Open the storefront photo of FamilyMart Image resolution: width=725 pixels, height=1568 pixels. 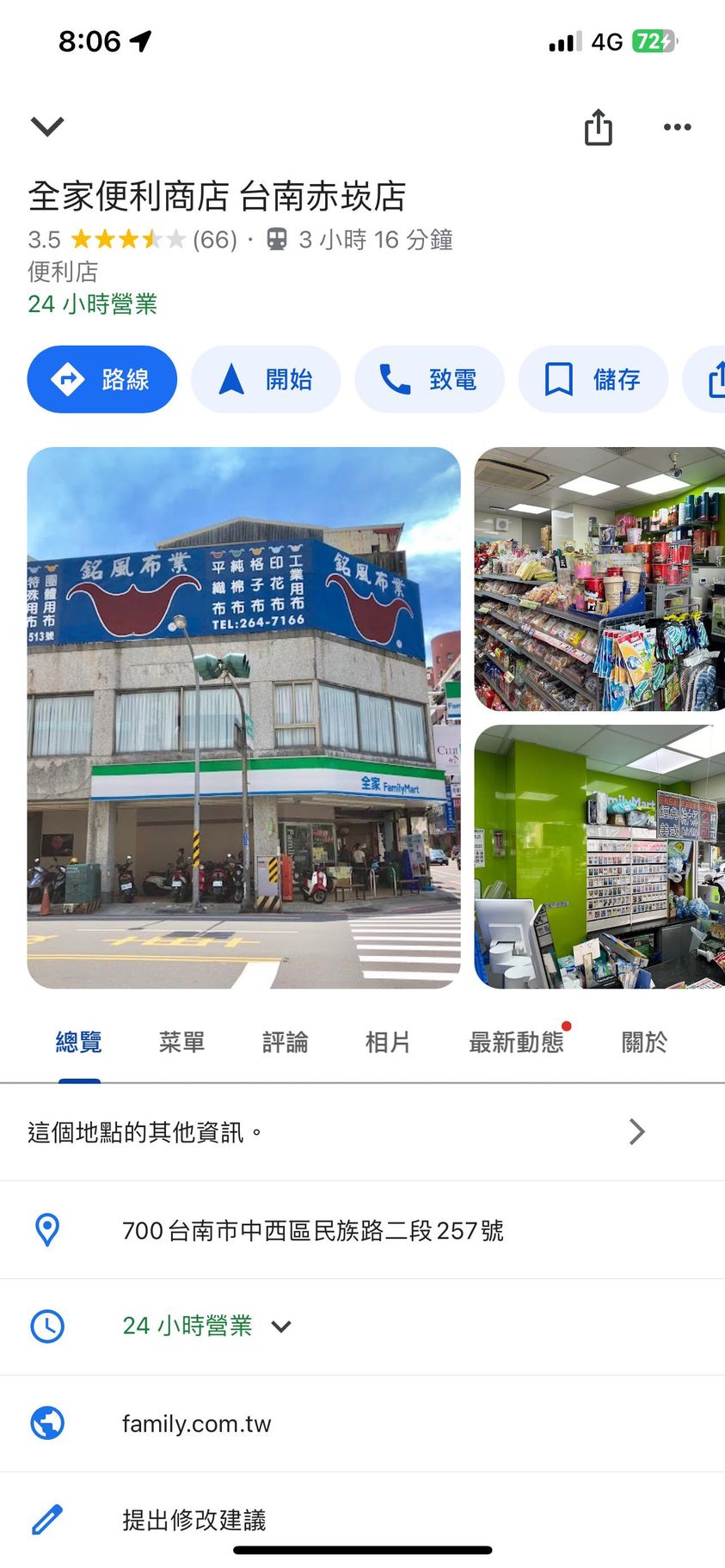243,717
